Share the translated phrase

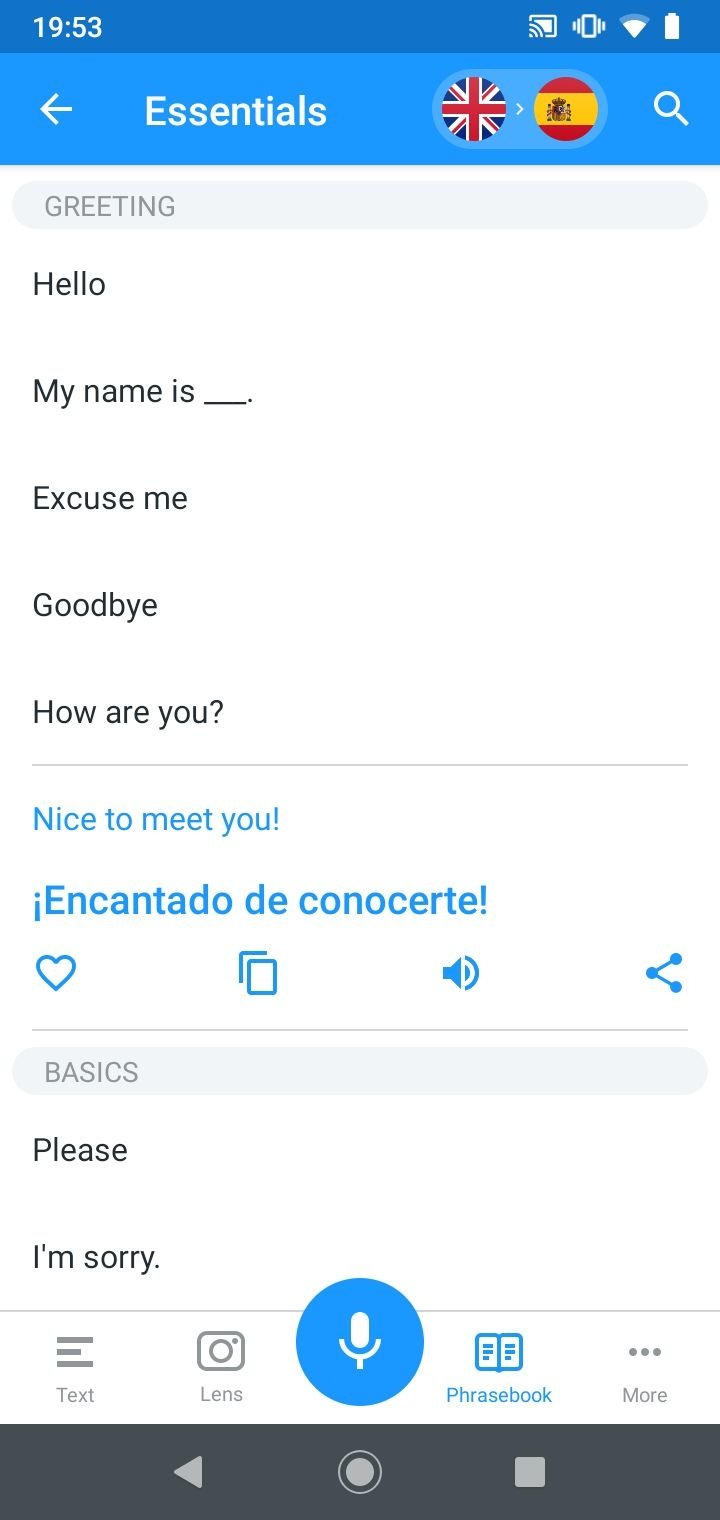click(x=664, y=973)
